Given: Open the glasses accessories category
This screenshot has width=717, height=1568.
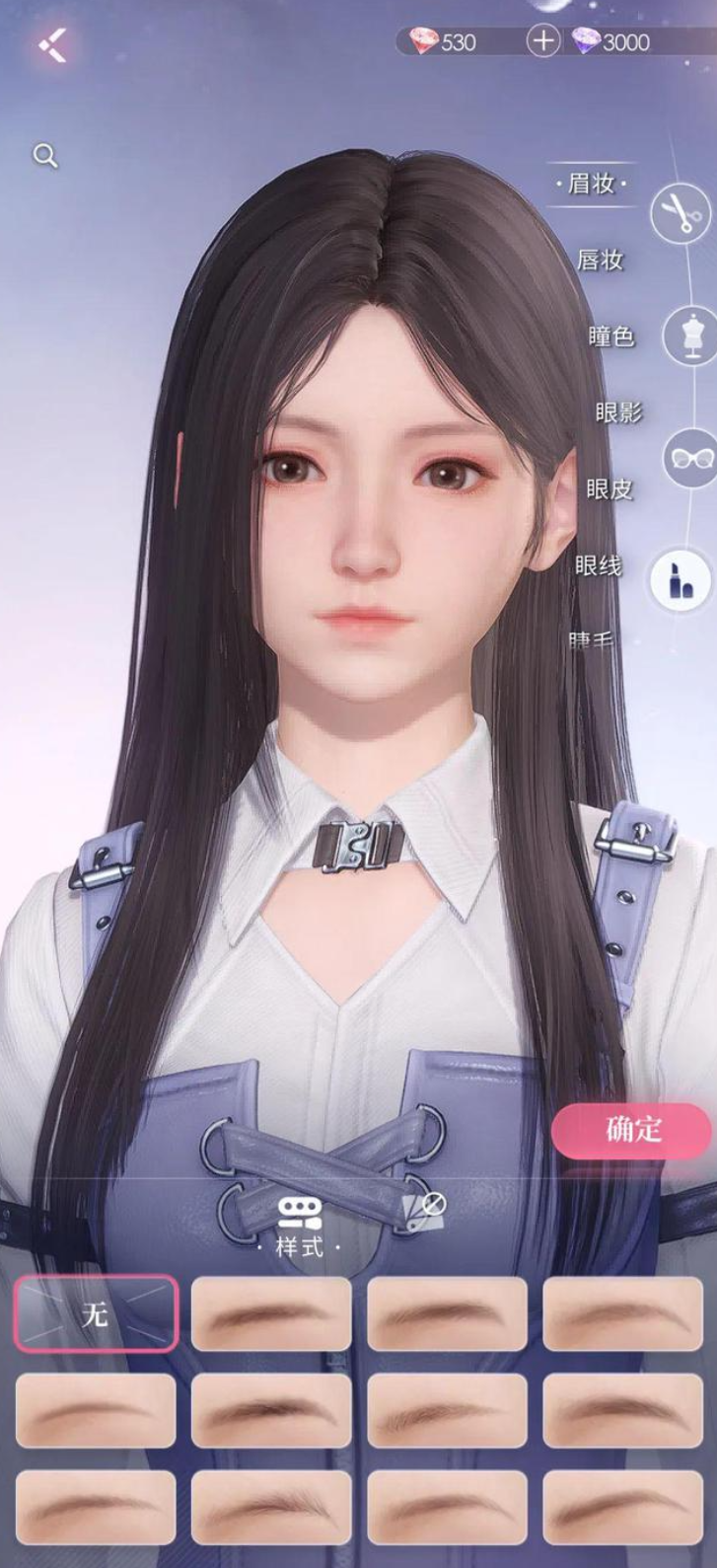Looking at the screenshot, I should pos(688,458).
